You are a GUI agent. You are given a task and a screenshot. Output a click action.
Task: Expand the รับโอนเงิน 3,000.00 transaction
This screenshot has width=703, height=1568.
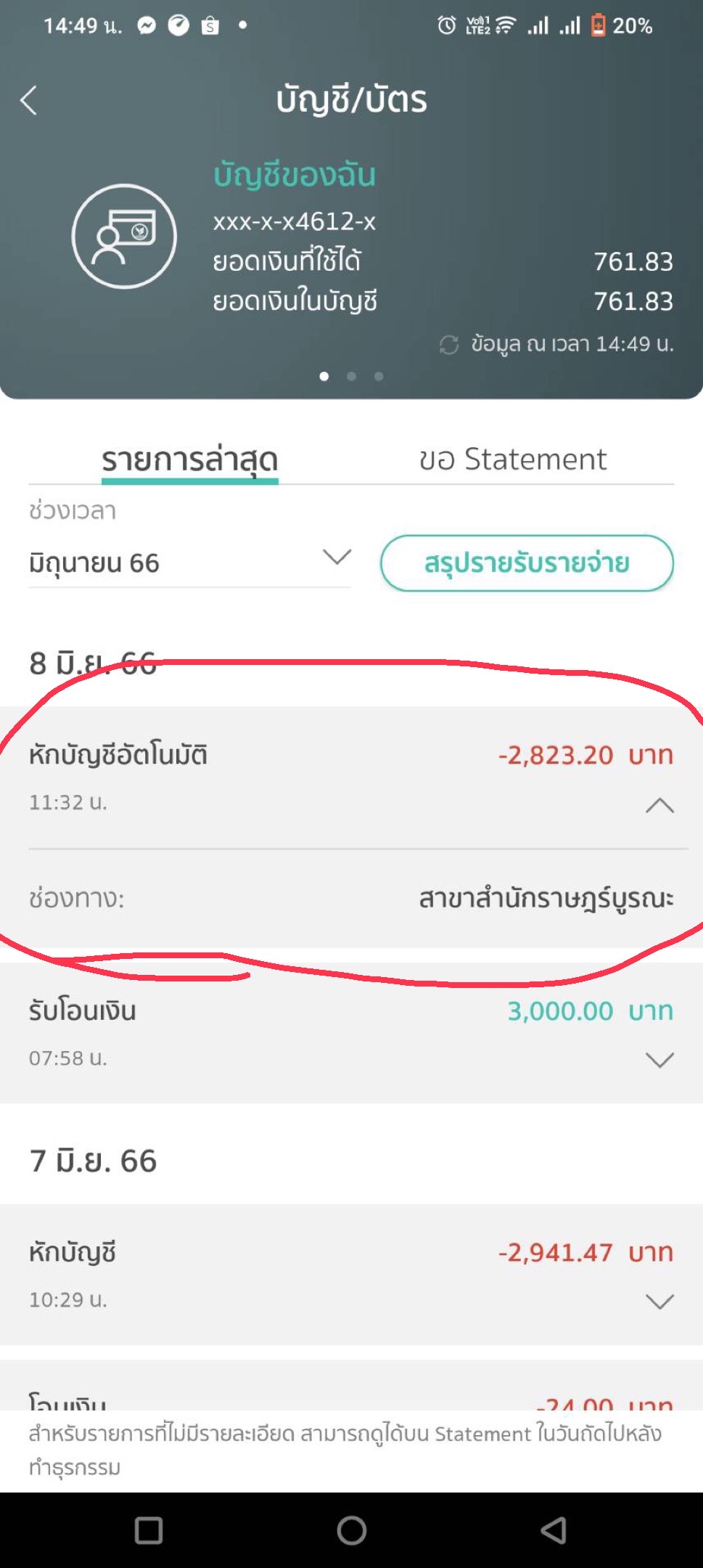click(659, 1060)
